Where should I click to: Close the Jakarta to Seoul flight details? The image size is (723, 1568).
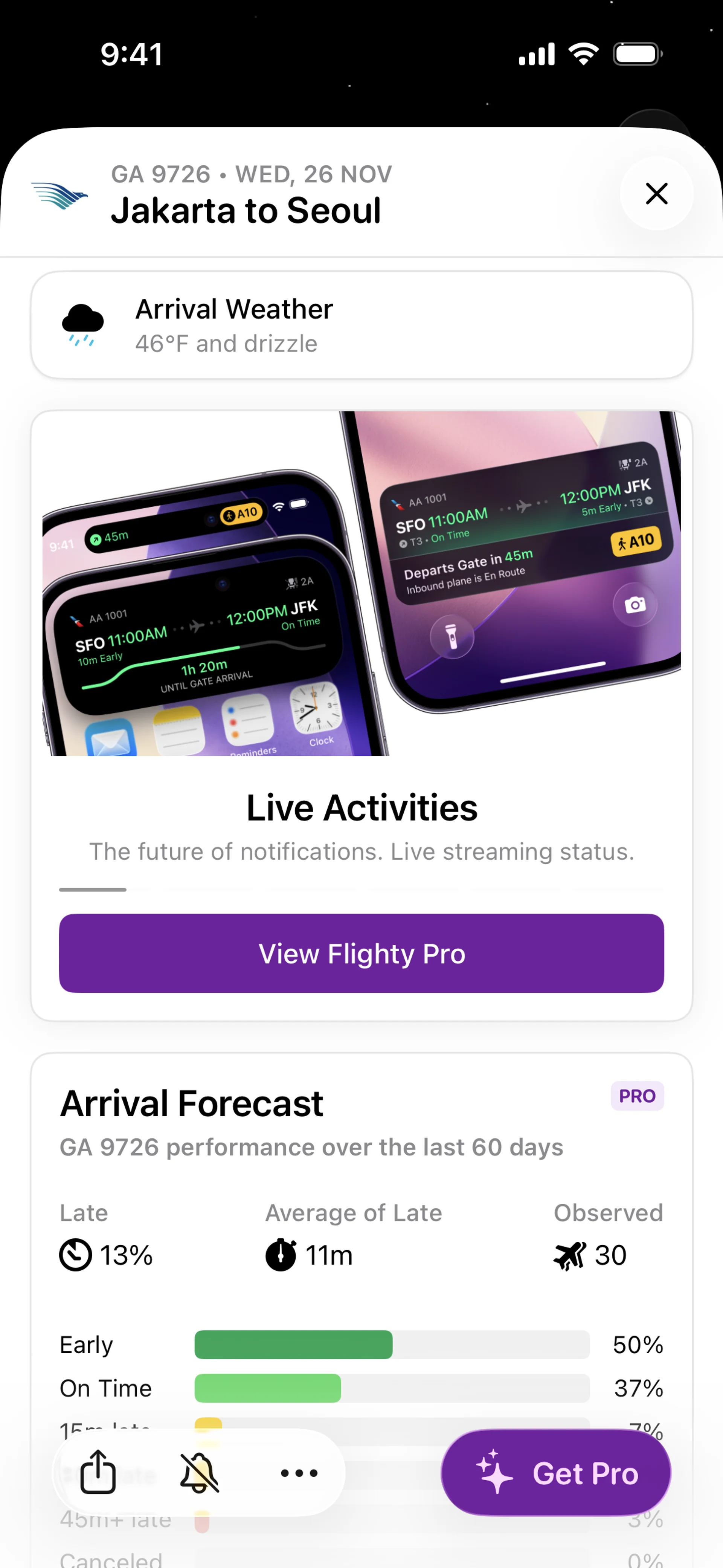[x=656, y=194]
